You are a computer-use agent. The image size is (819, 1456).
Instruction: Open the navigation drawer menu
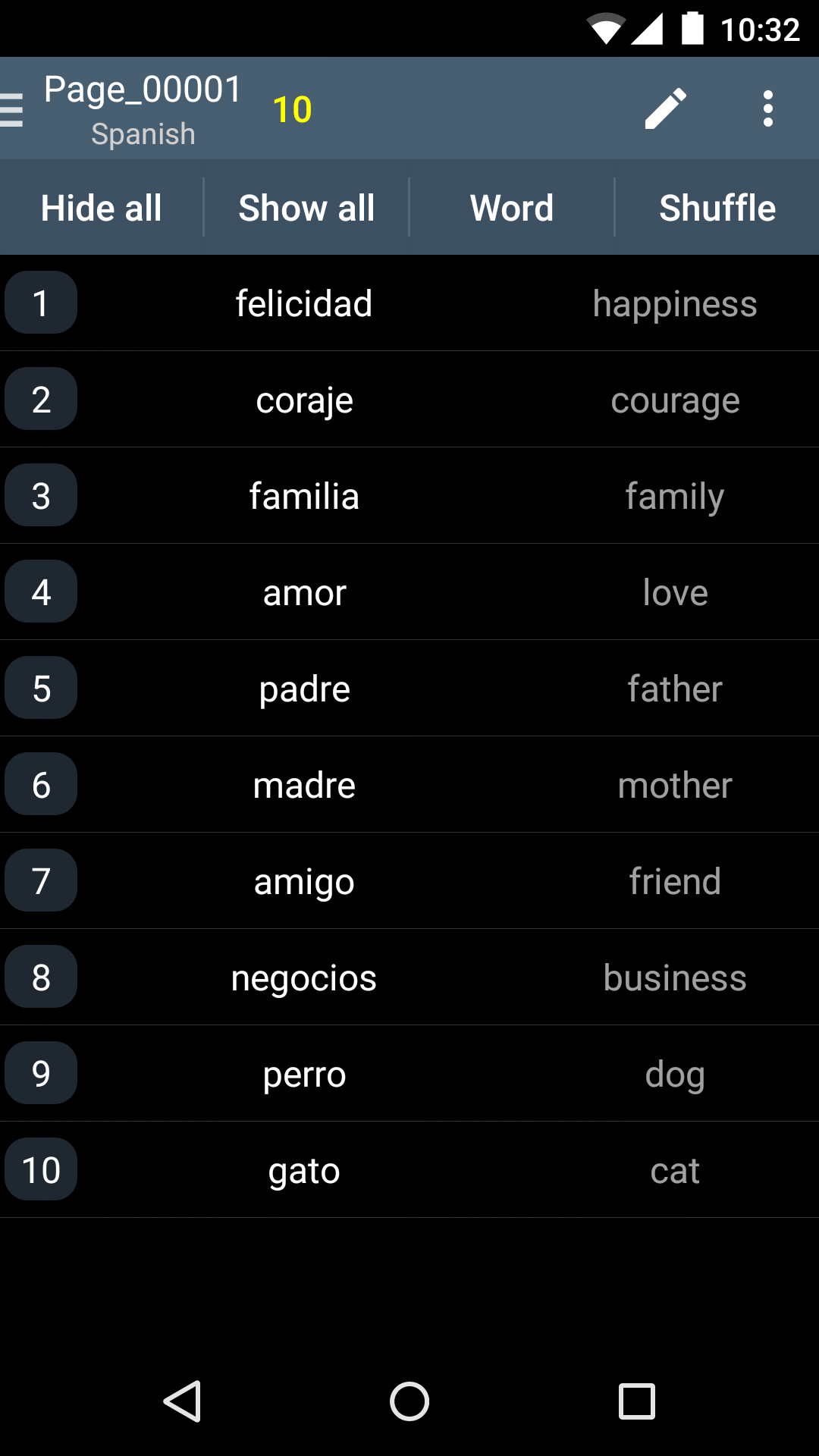[x=12, y=109]
